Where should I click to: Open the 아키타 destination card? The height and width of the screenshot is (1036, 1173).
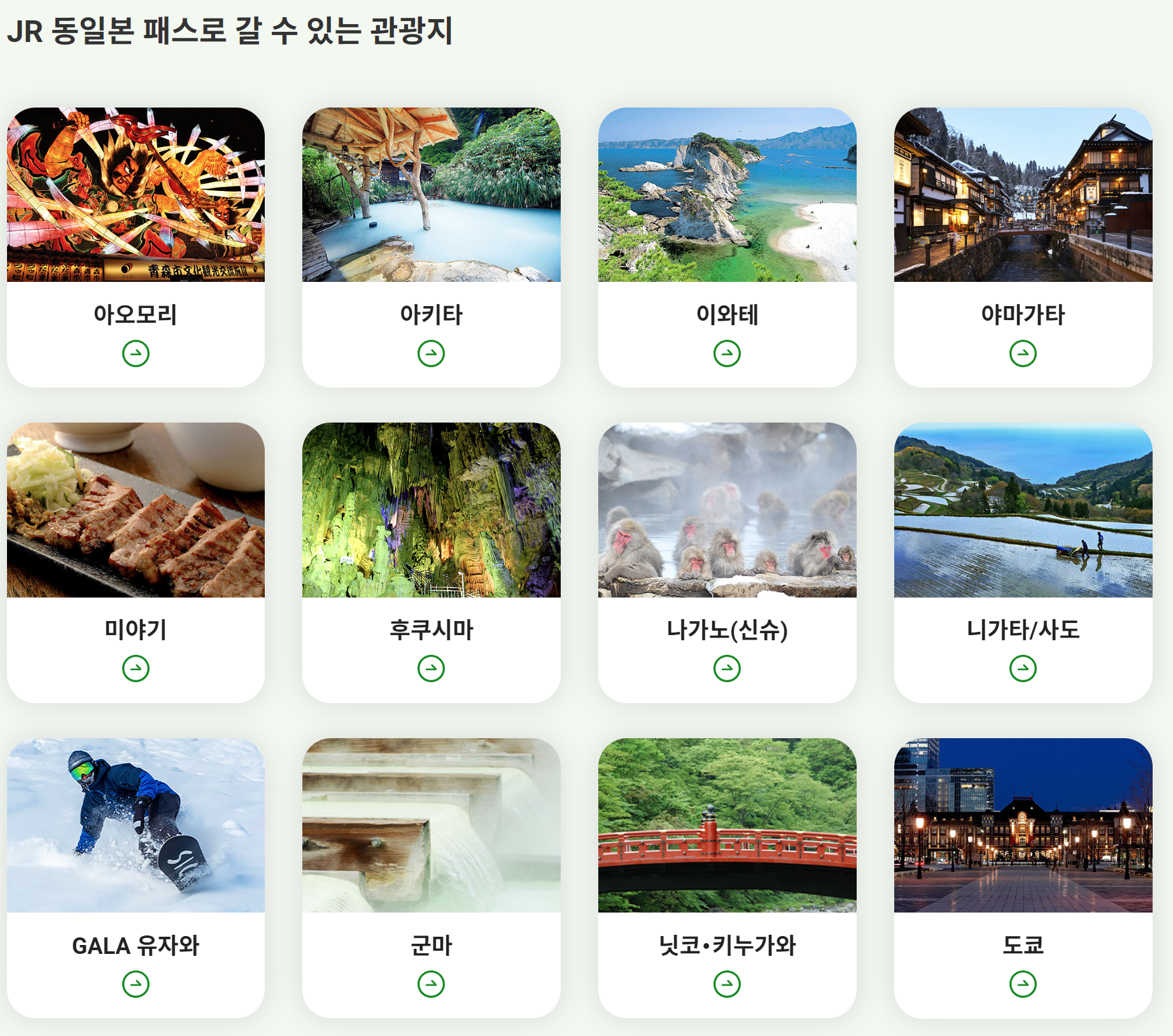pos(432,247)
